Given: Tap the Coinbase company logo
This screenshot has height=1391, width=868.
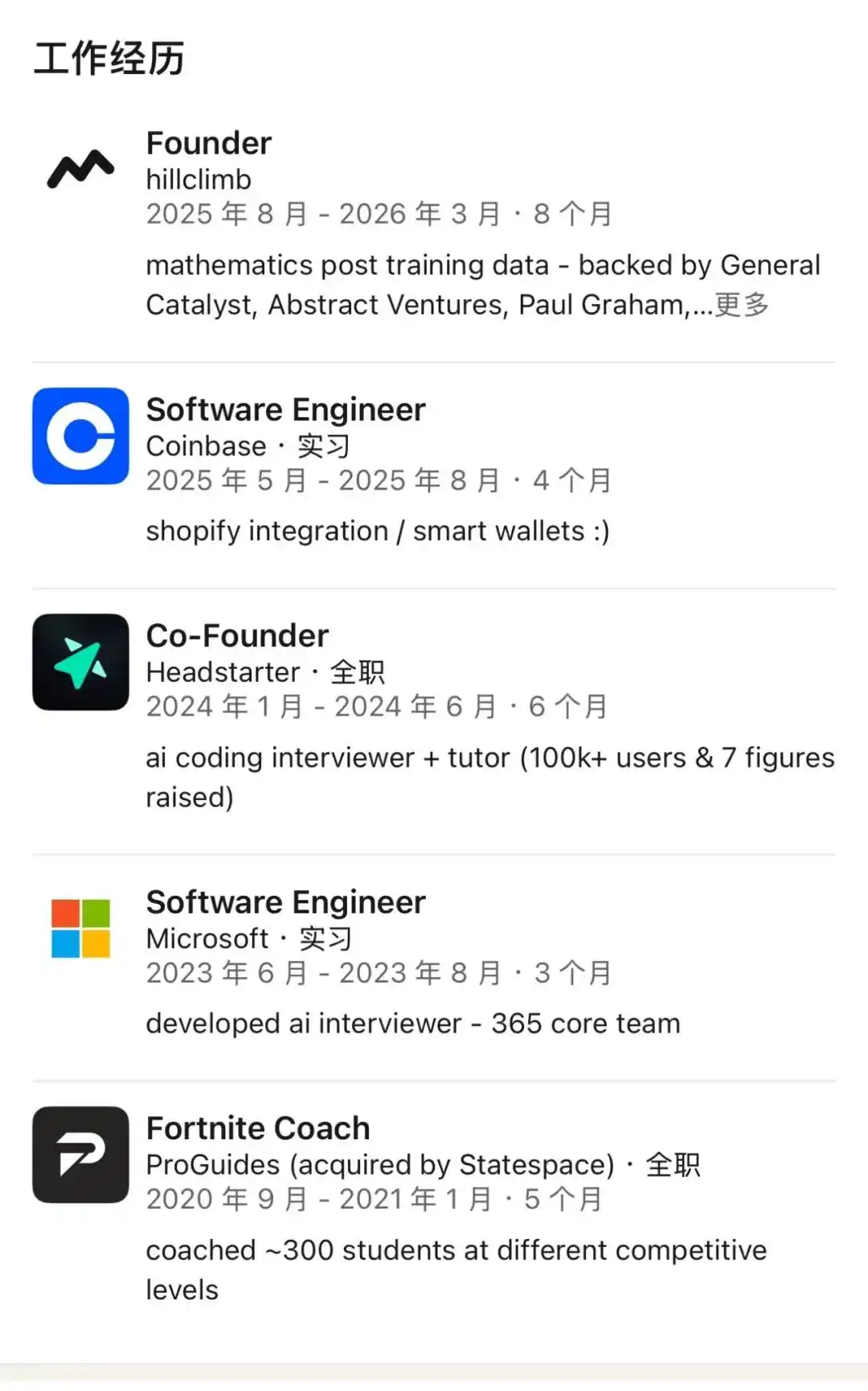Looking at the screenshot, I should (80, 436).
